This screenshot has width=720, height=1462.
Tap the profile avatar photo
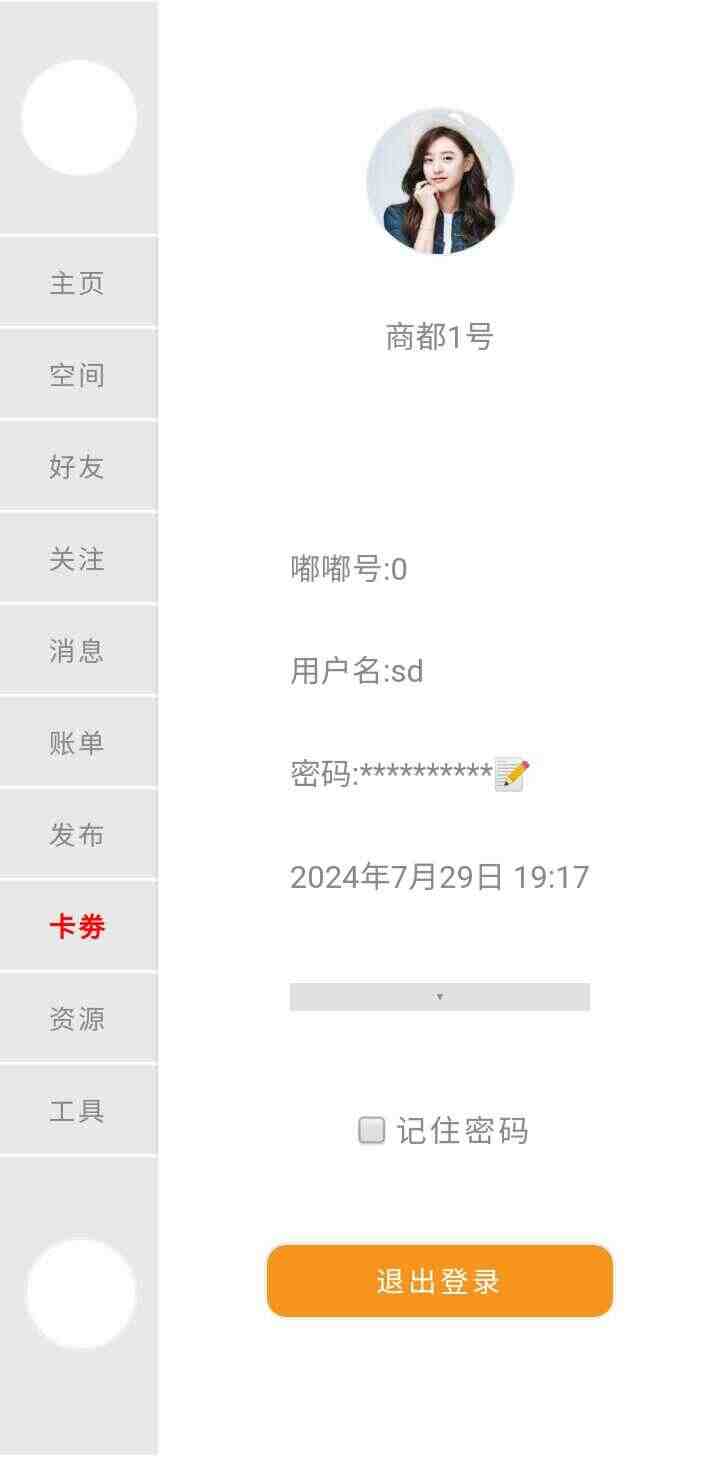[440, 181]
